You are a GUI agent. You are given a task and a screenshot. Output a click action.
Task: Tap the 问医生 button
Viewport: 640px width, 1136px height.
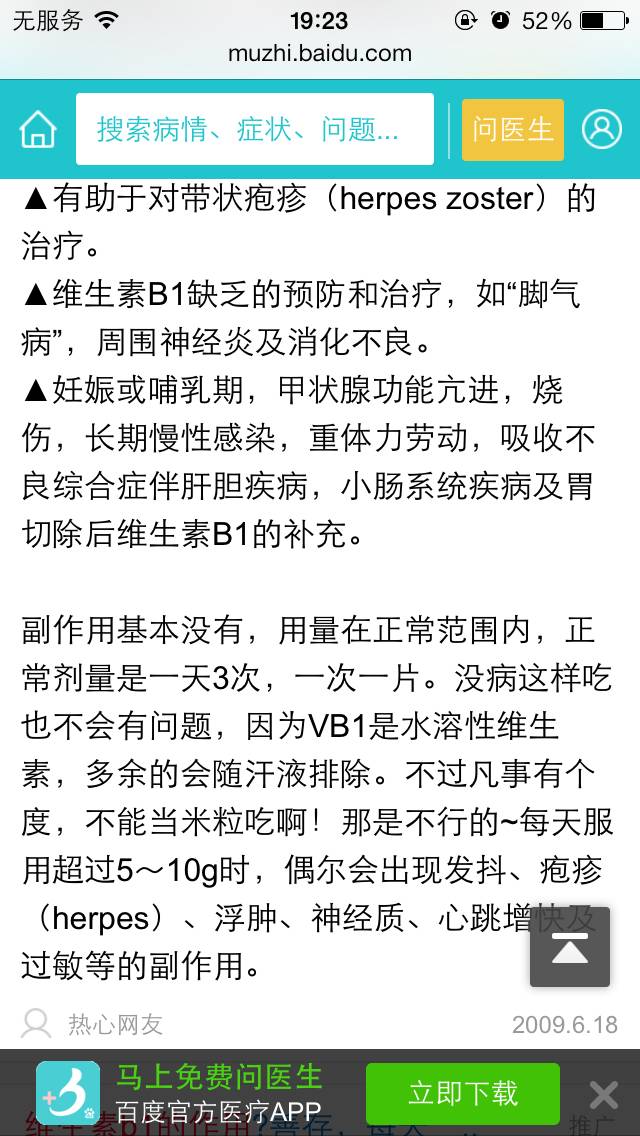[513, 130]
